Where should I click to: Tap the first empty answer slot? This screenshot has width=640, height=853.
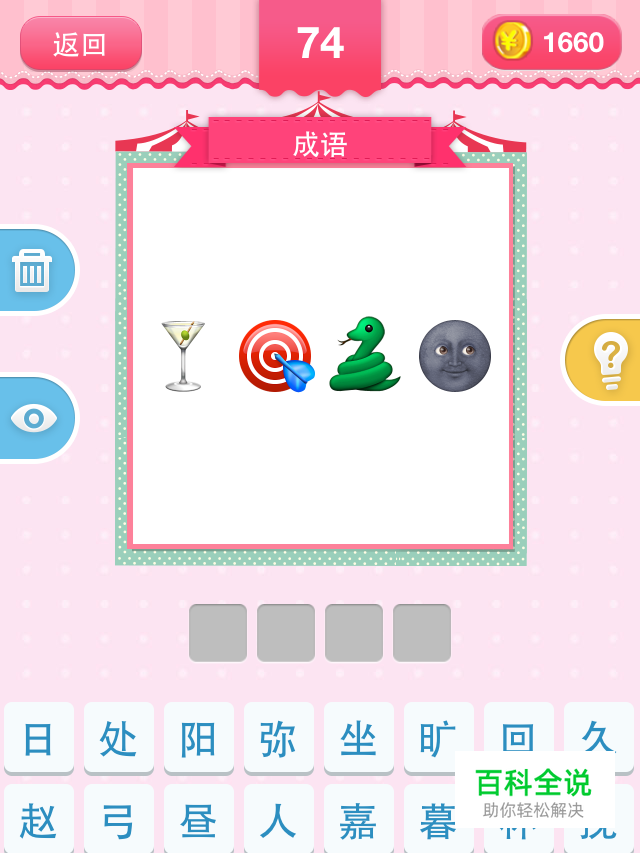pyautogui.click(x=218, y=633)
